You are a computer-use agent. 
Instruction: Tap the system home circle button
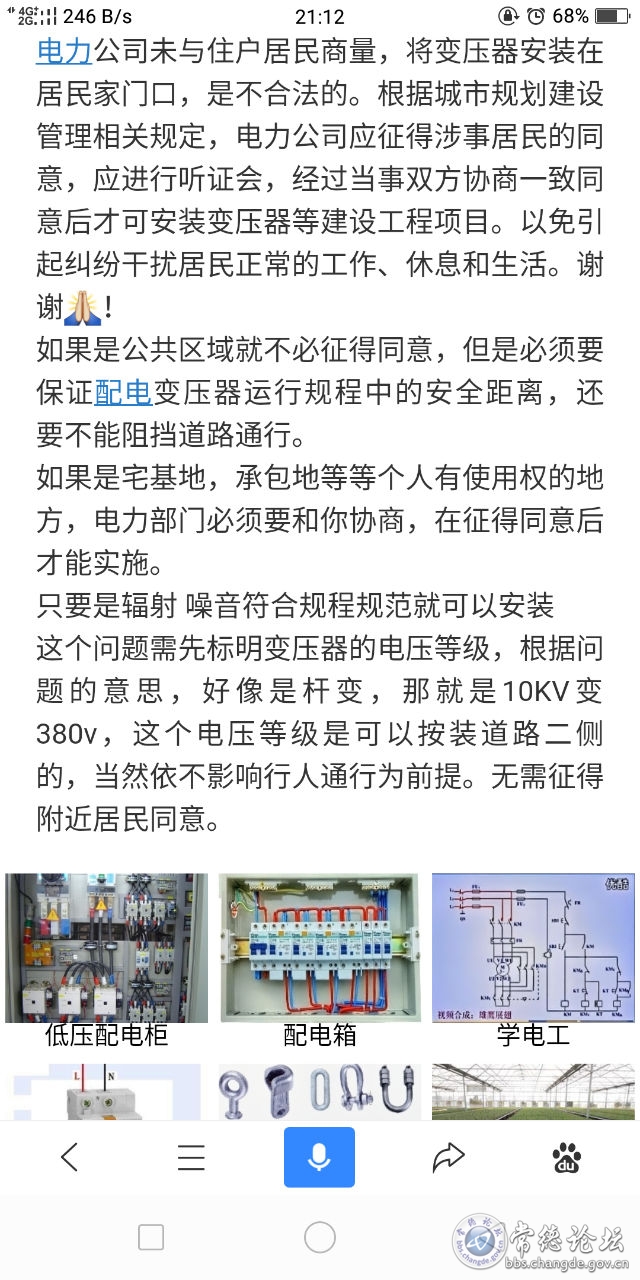coord(320,1238)
